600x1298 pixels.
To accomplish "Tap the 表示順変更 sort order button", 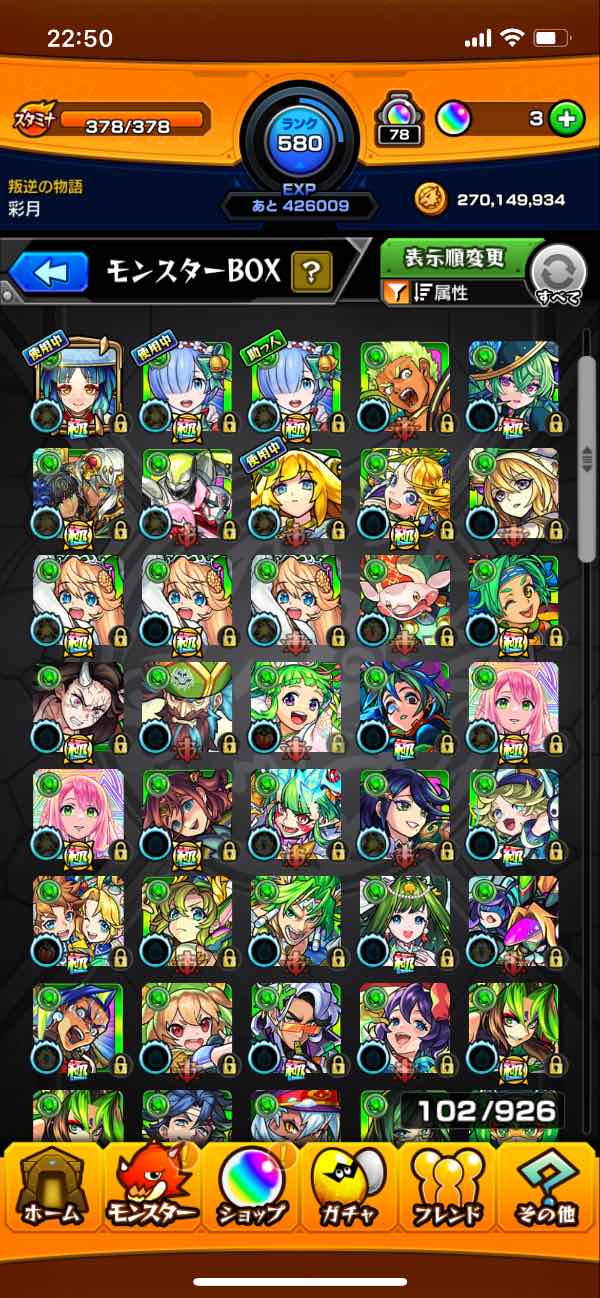I will pyautogui.click(x=455, y=259).
